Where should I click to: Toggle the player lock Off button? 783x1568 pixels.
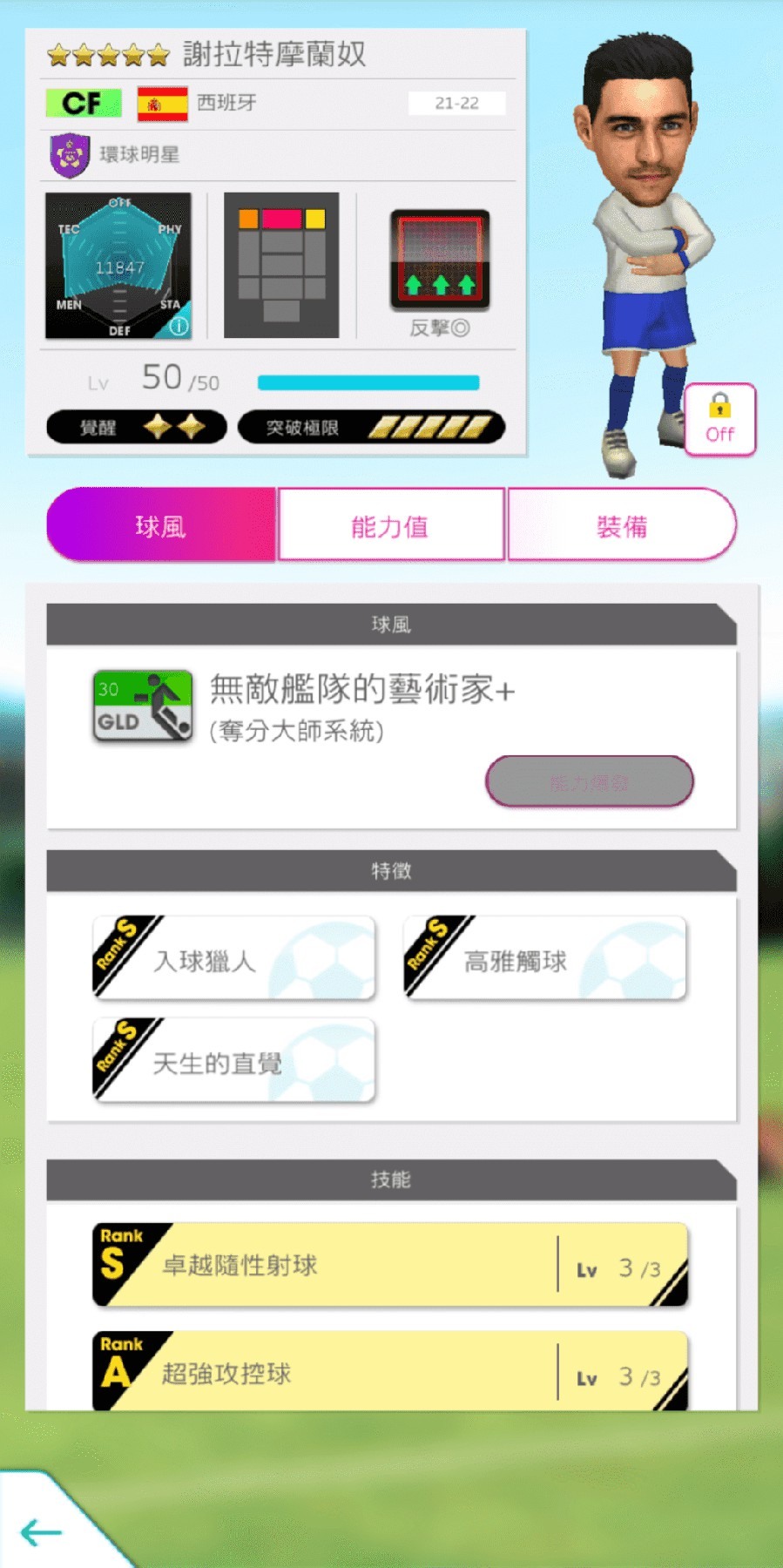[719, 419]
